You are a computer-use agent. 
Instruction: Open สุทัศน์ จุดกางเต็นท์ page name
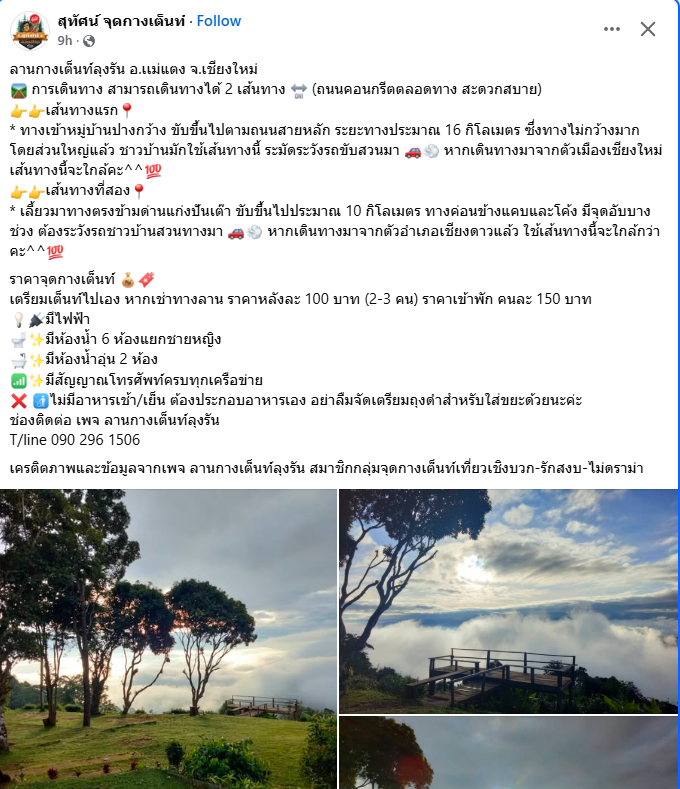click(x=121, y=21)
